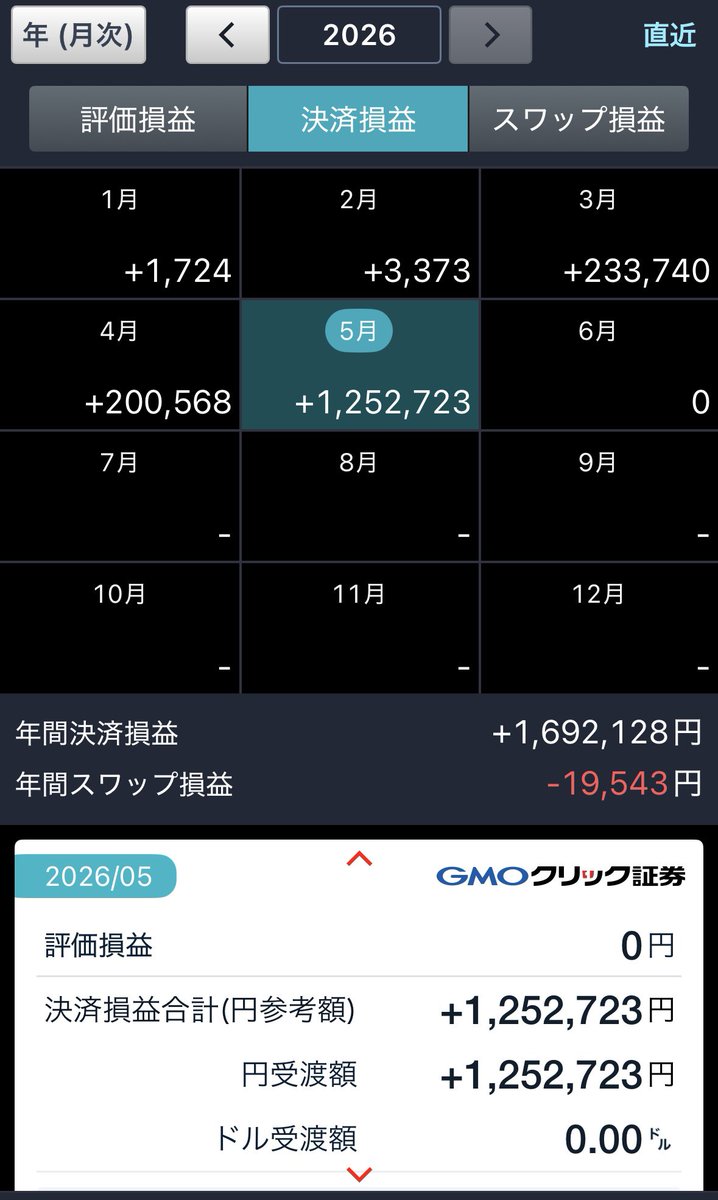Image resolution: width=718 pixels, height=1200 pixels.
Task: Tap the next year arrow
Action: coord(490,35)
